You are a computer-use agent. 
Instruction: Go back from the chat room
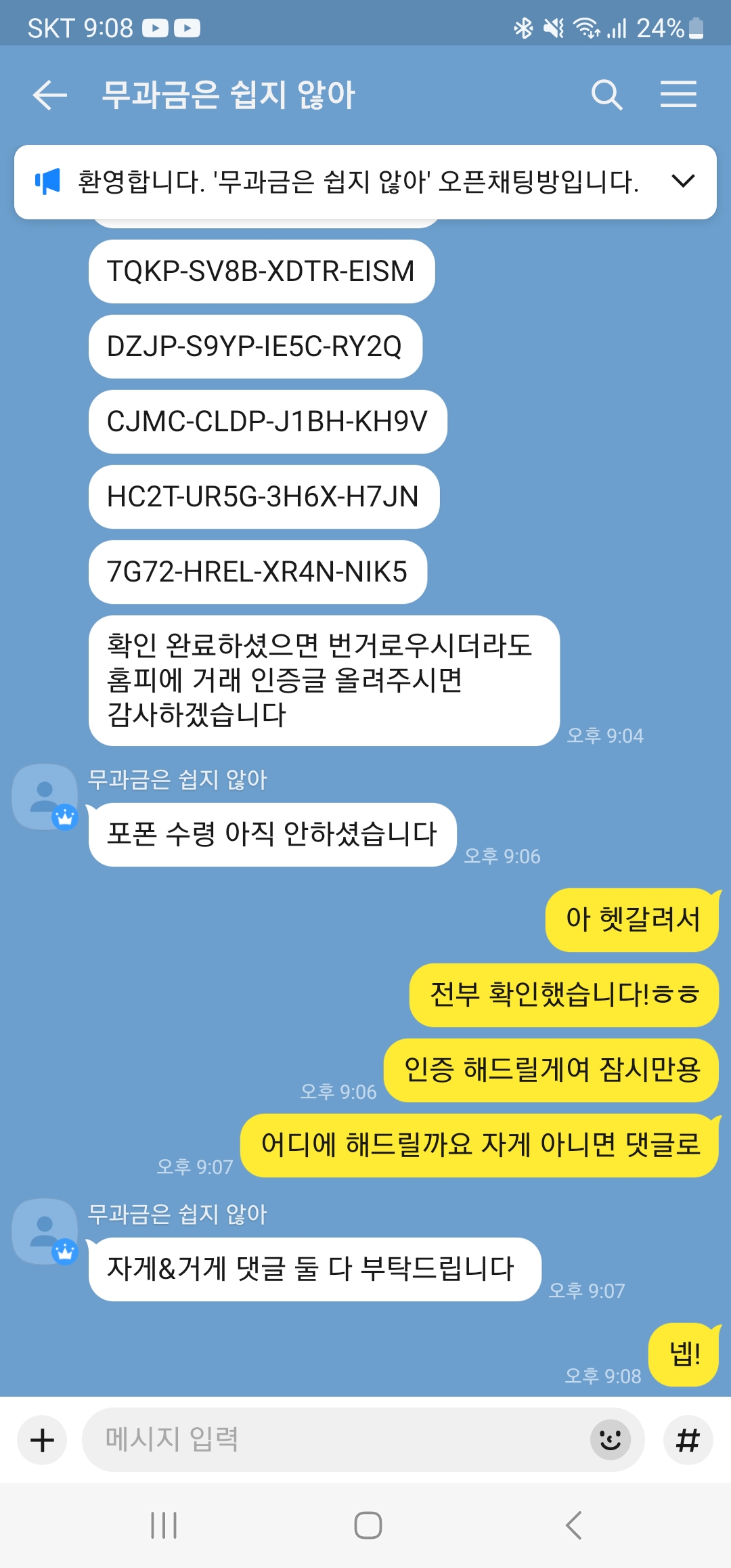click(x=49, y=95)
